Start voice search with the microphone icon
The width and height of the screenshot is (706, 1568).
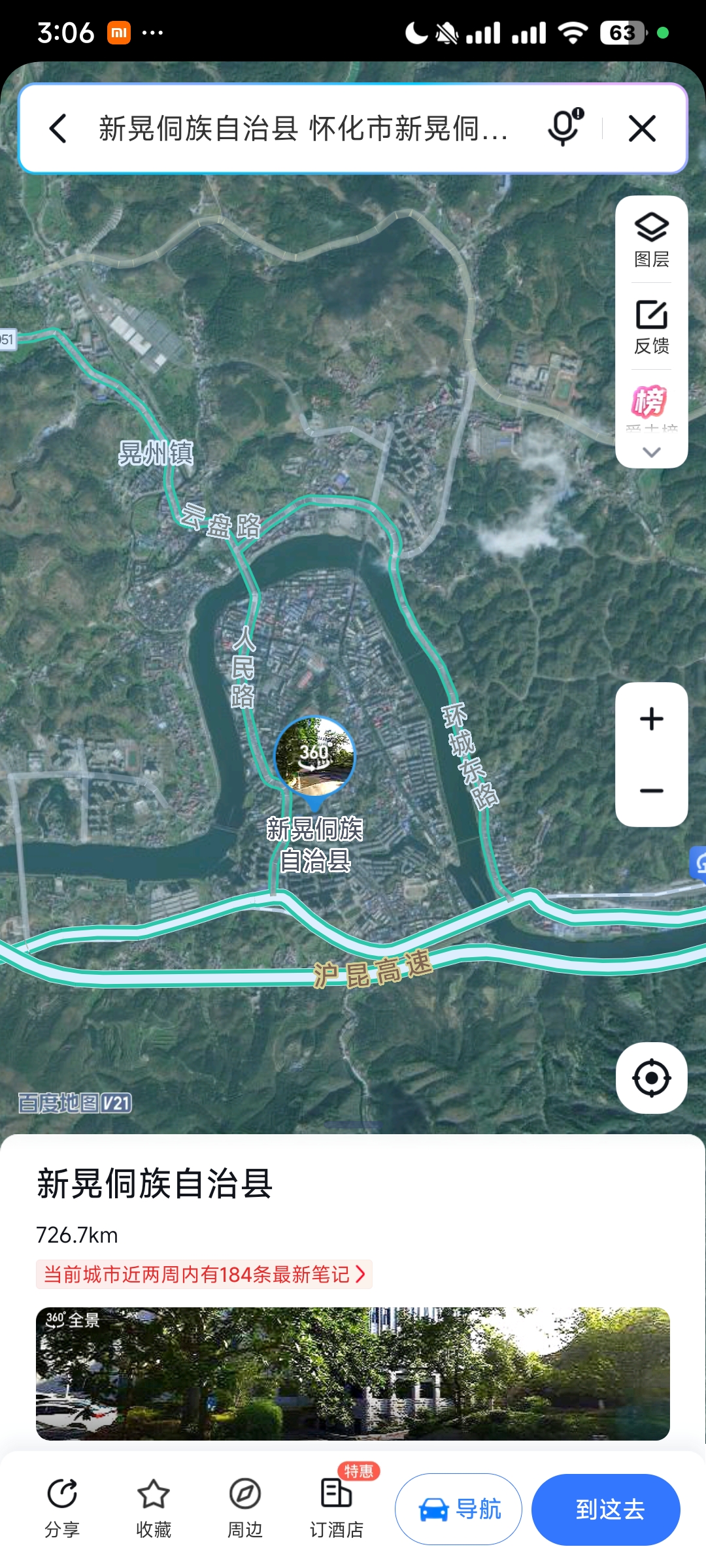point(564,127)
